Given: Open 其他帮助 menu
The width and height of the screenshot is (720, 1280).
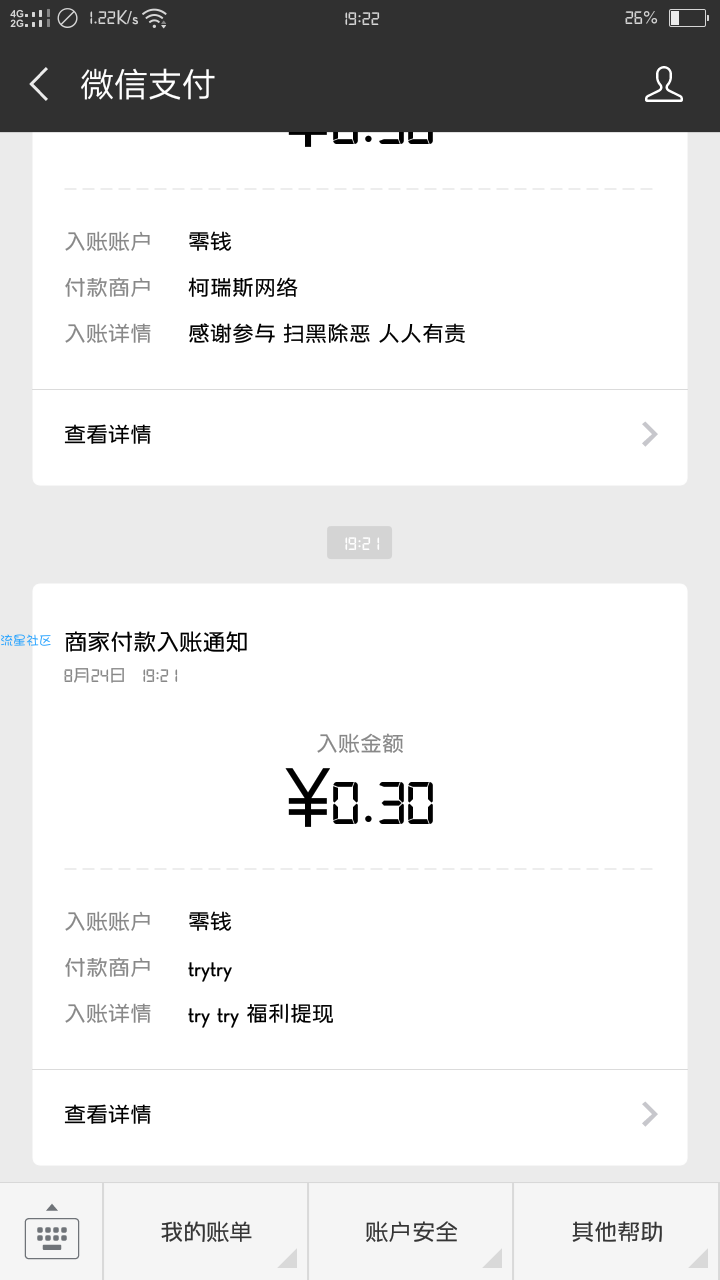Looking at the screenshot, I should (x=617, y=1232).
